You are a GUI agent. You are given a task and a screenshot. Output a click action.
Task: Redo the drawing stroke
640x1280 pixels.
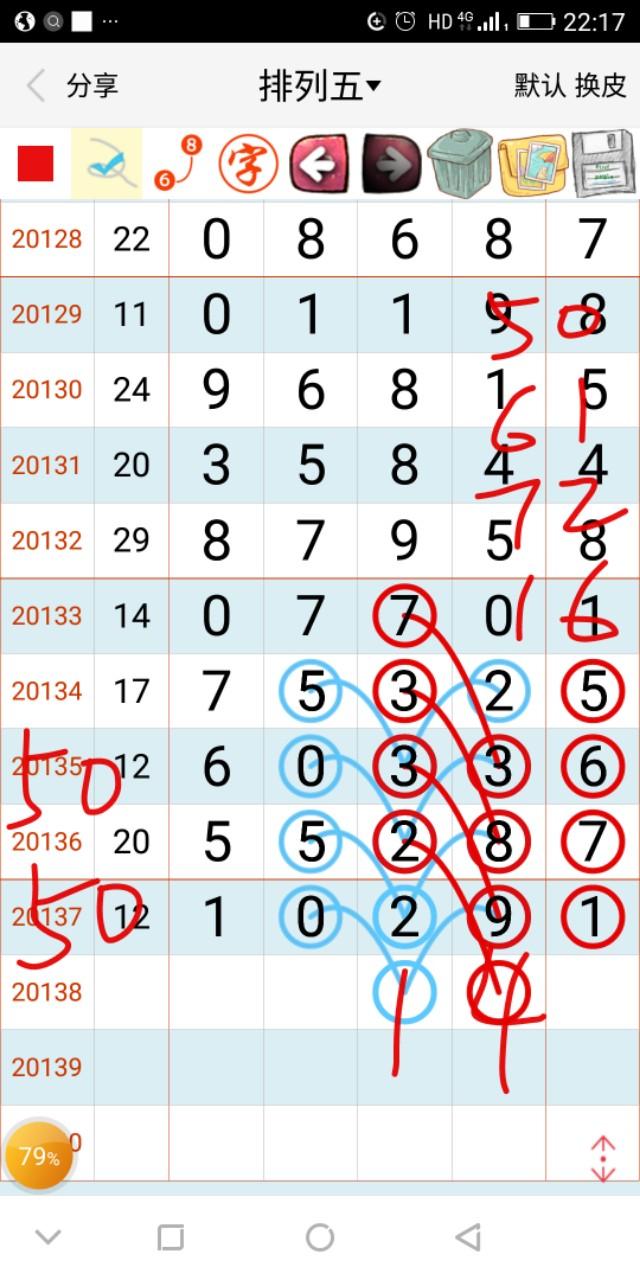(390, 163)
